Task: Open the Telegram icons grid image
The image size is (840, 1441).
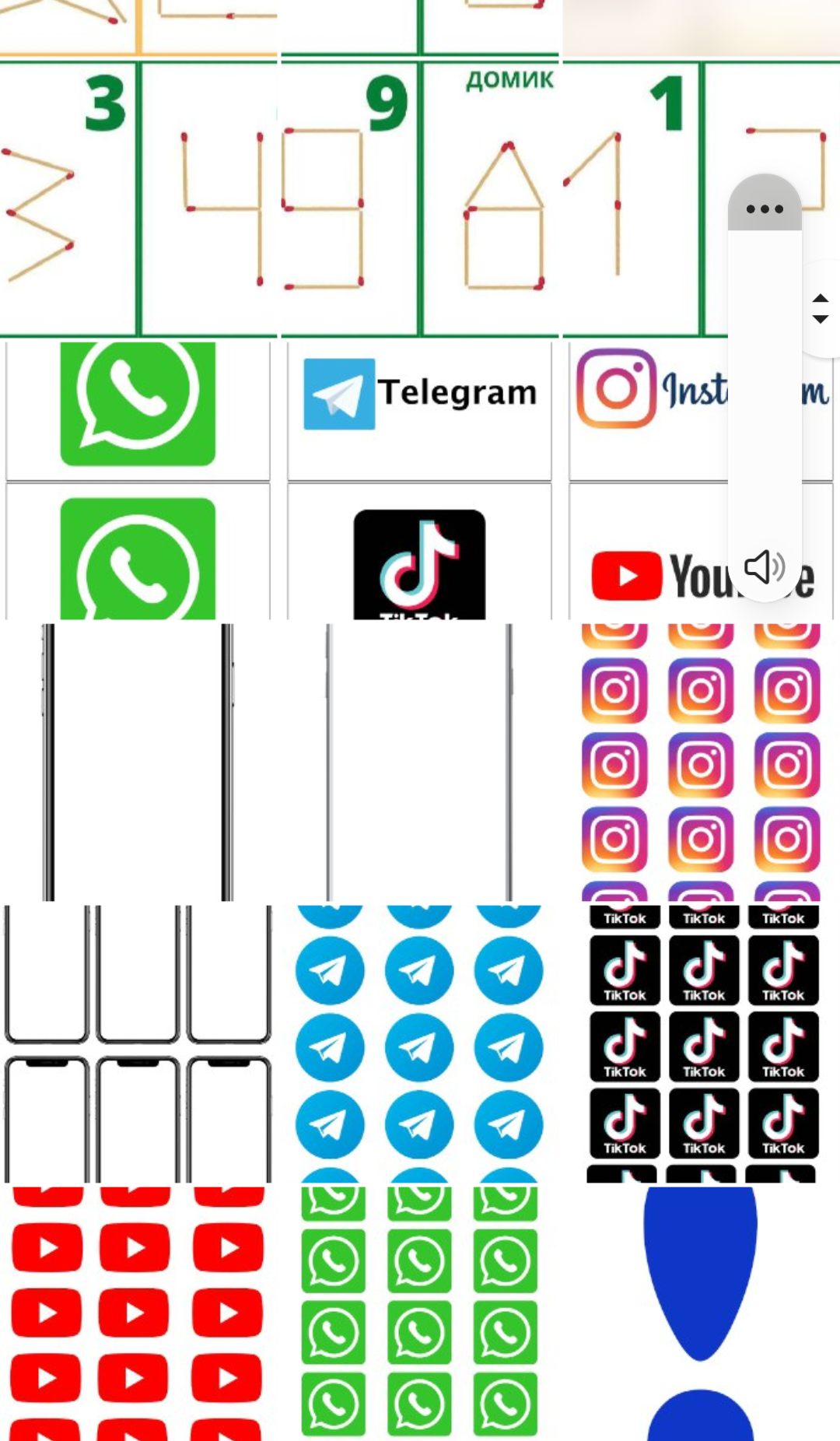Action: pos(418,1044)
